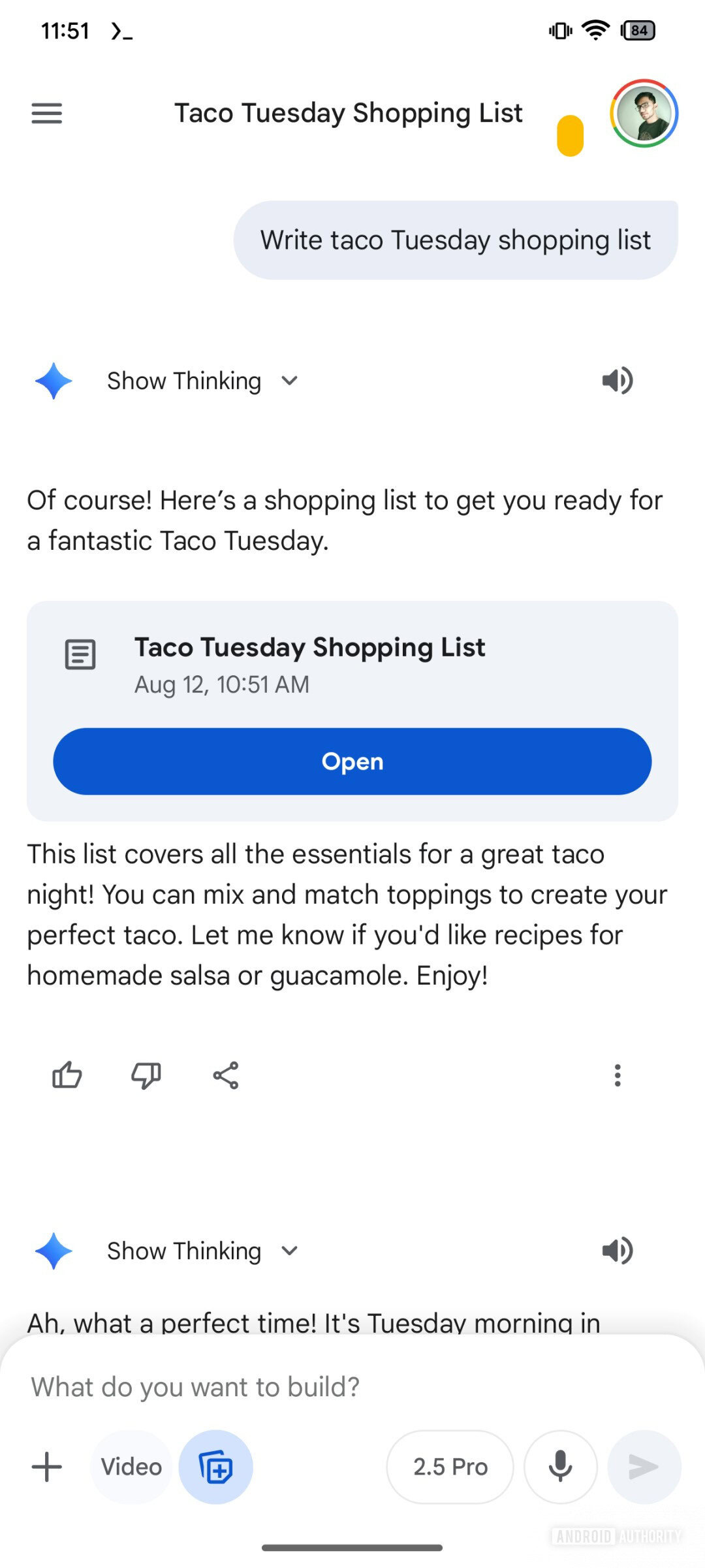
Task: Play first response aloud with speaker icon
Action: pos(617,381)
